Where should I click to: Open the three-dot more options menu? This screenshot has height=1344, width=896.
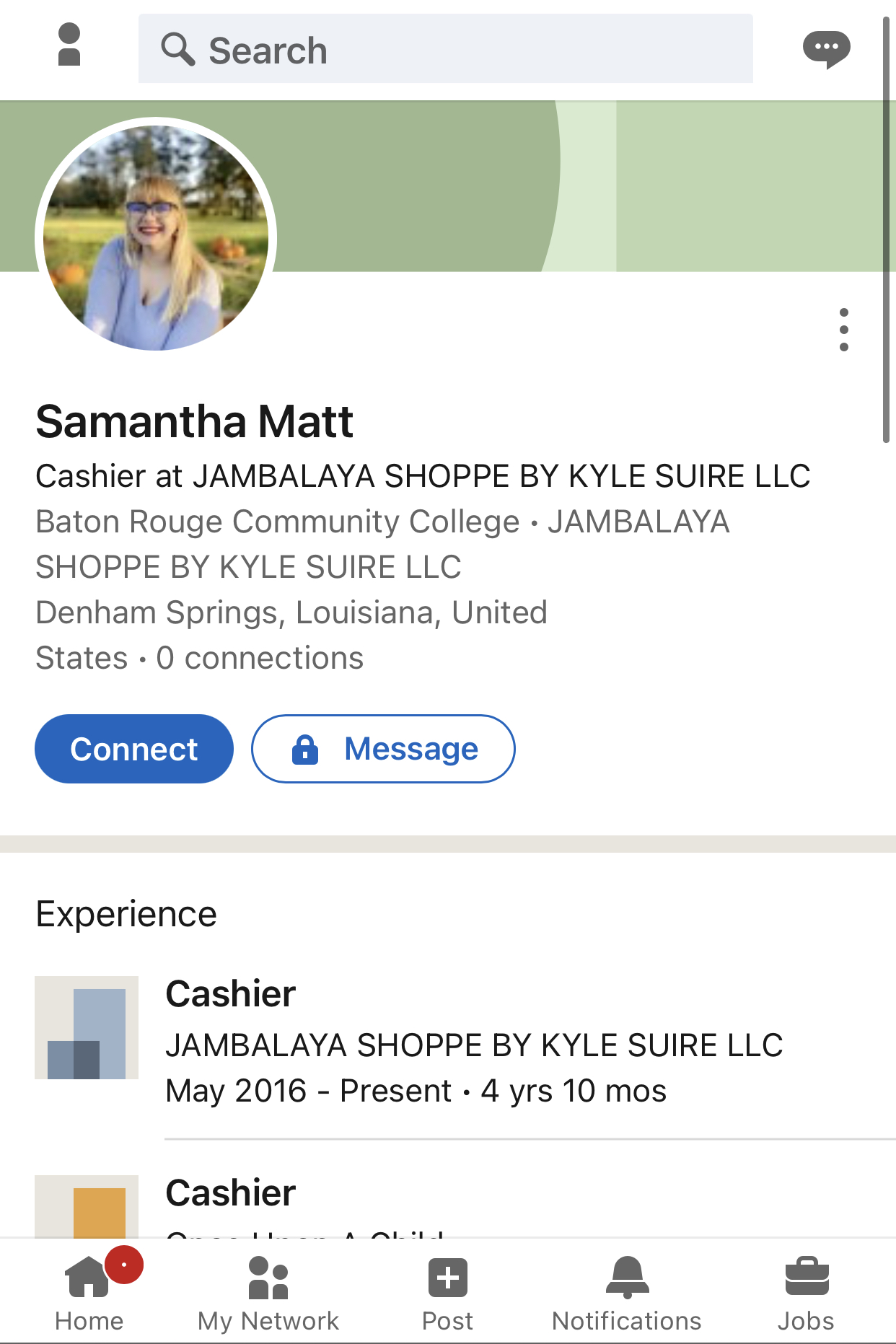[x=843, y=330]
